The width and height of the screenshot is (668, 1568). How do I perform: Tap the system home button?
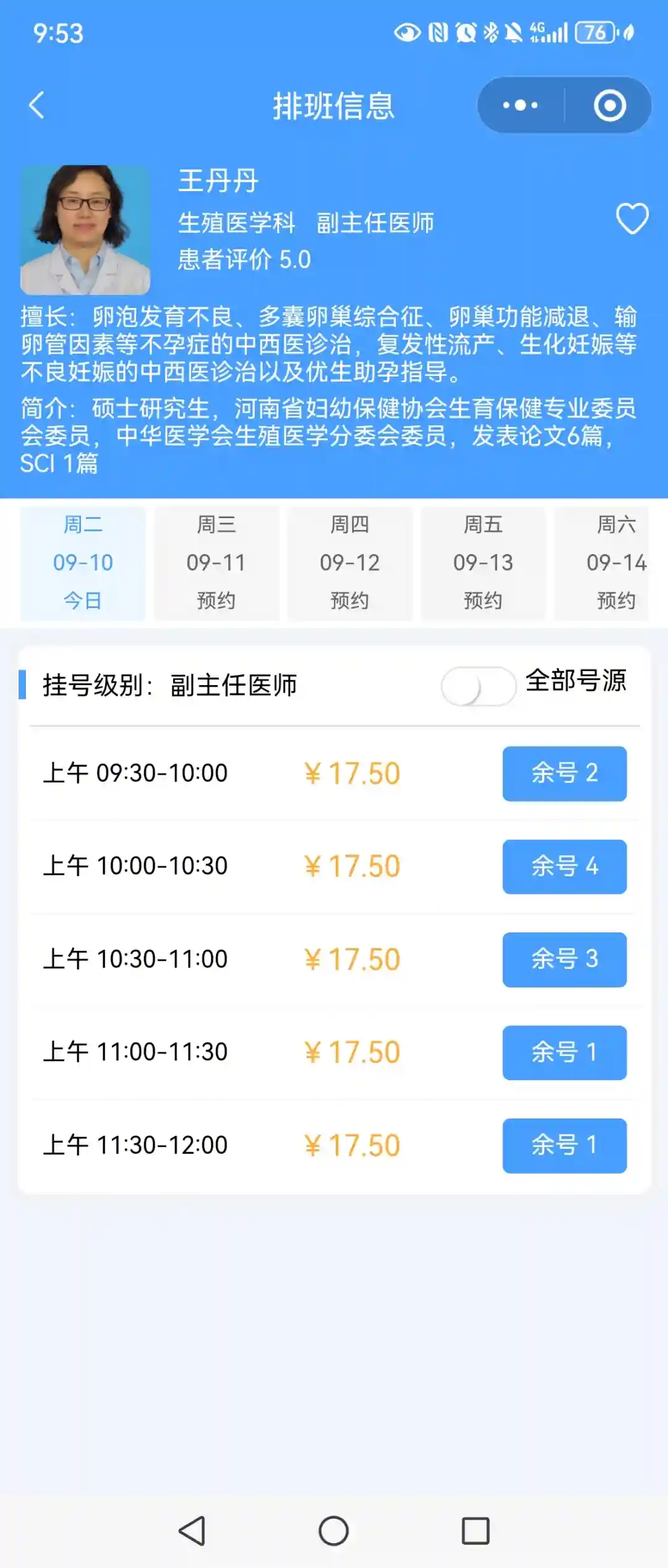[x=333, y=1531]
